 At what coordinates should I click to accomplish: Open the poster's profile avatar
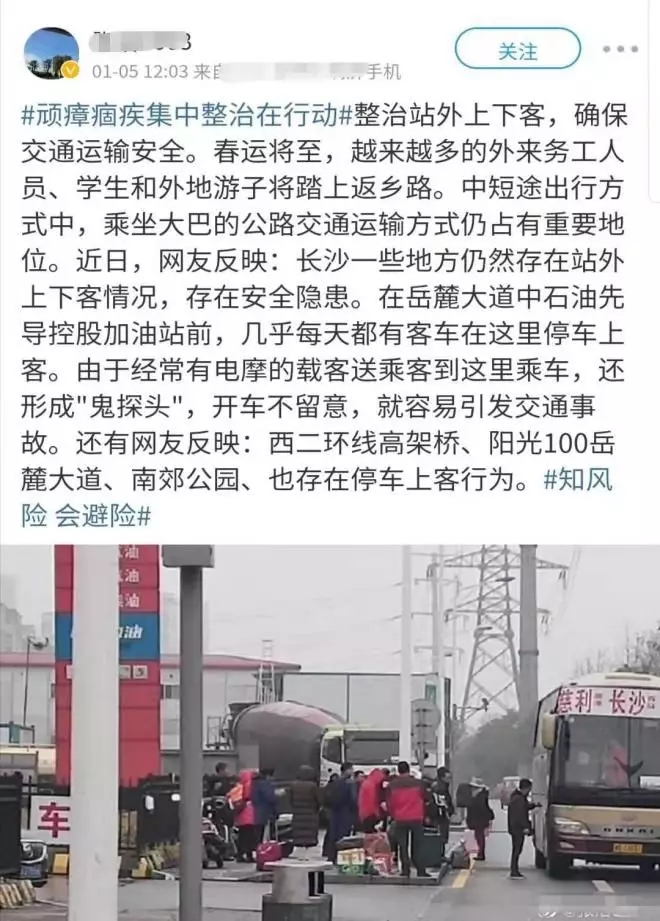point(51,53)
